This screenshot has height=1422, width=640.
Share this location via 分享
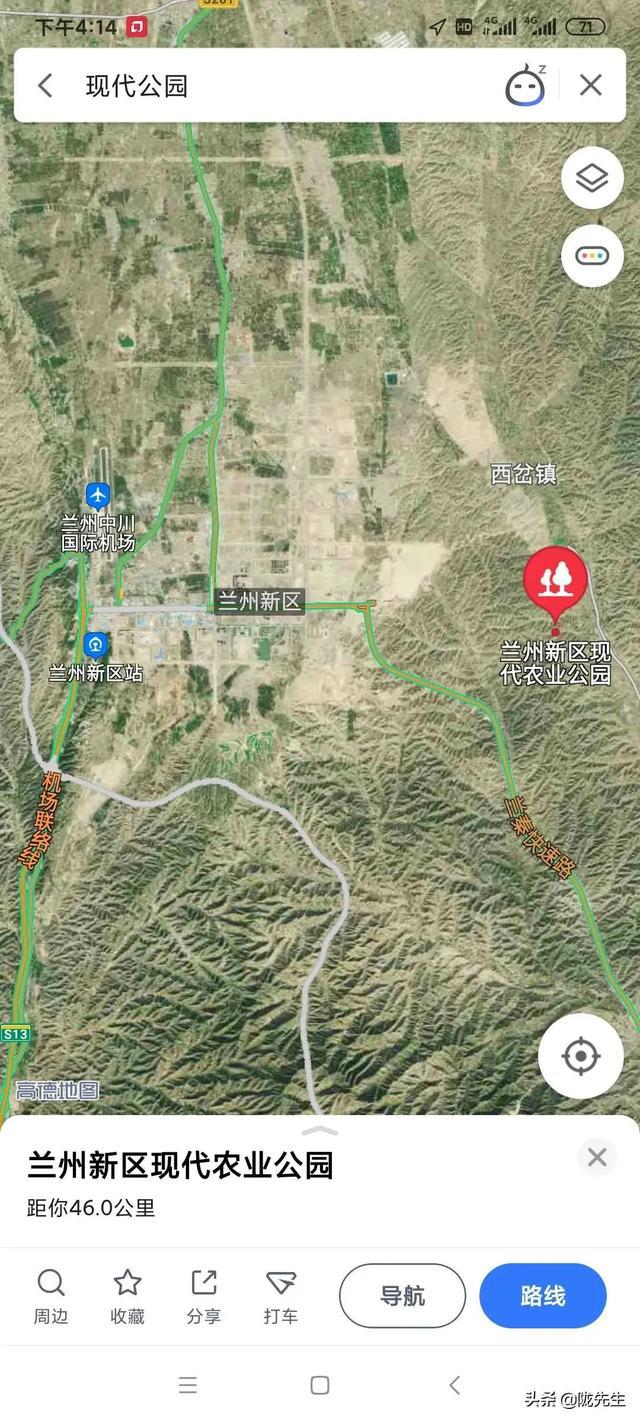coord(204,1296)
